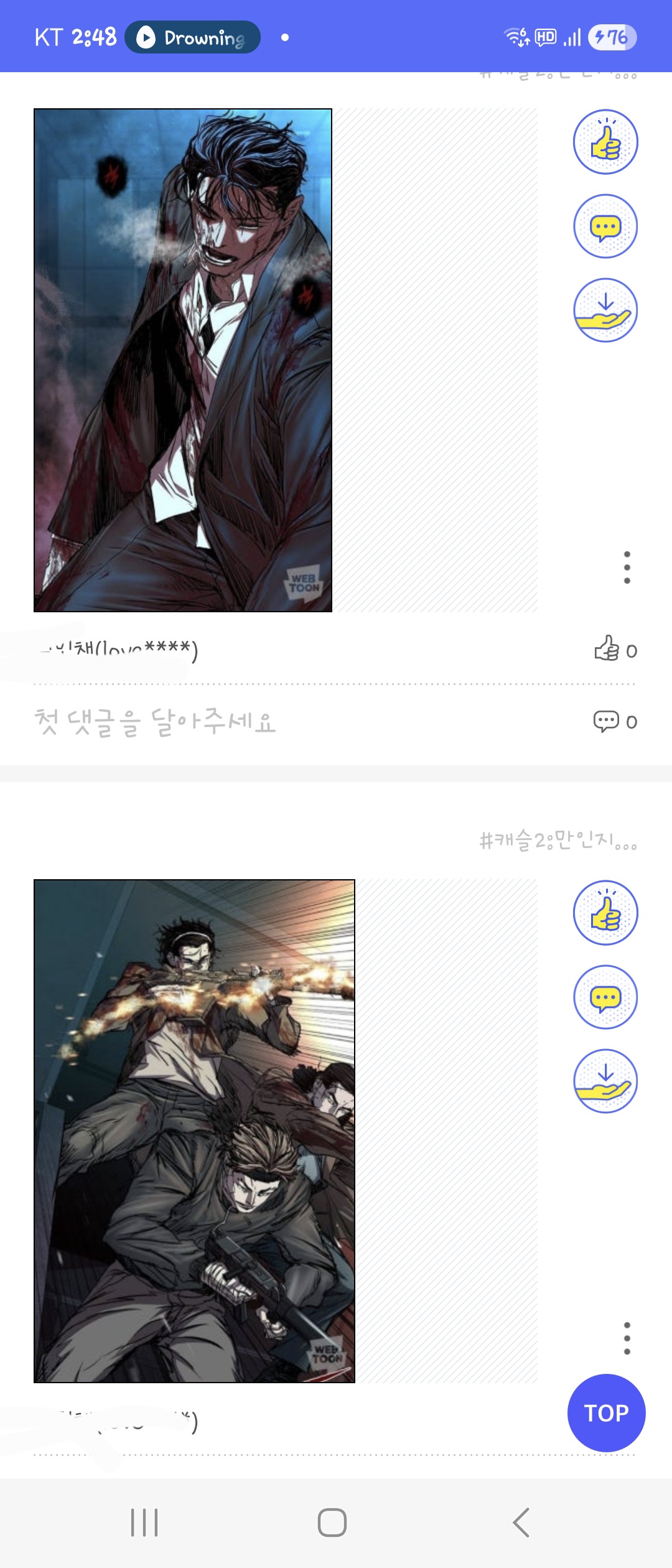Image resolution: width=672 pixels, height=1568 pixels.
Task: Jump to top with the TOP button
Action: tap(606, 1413)
